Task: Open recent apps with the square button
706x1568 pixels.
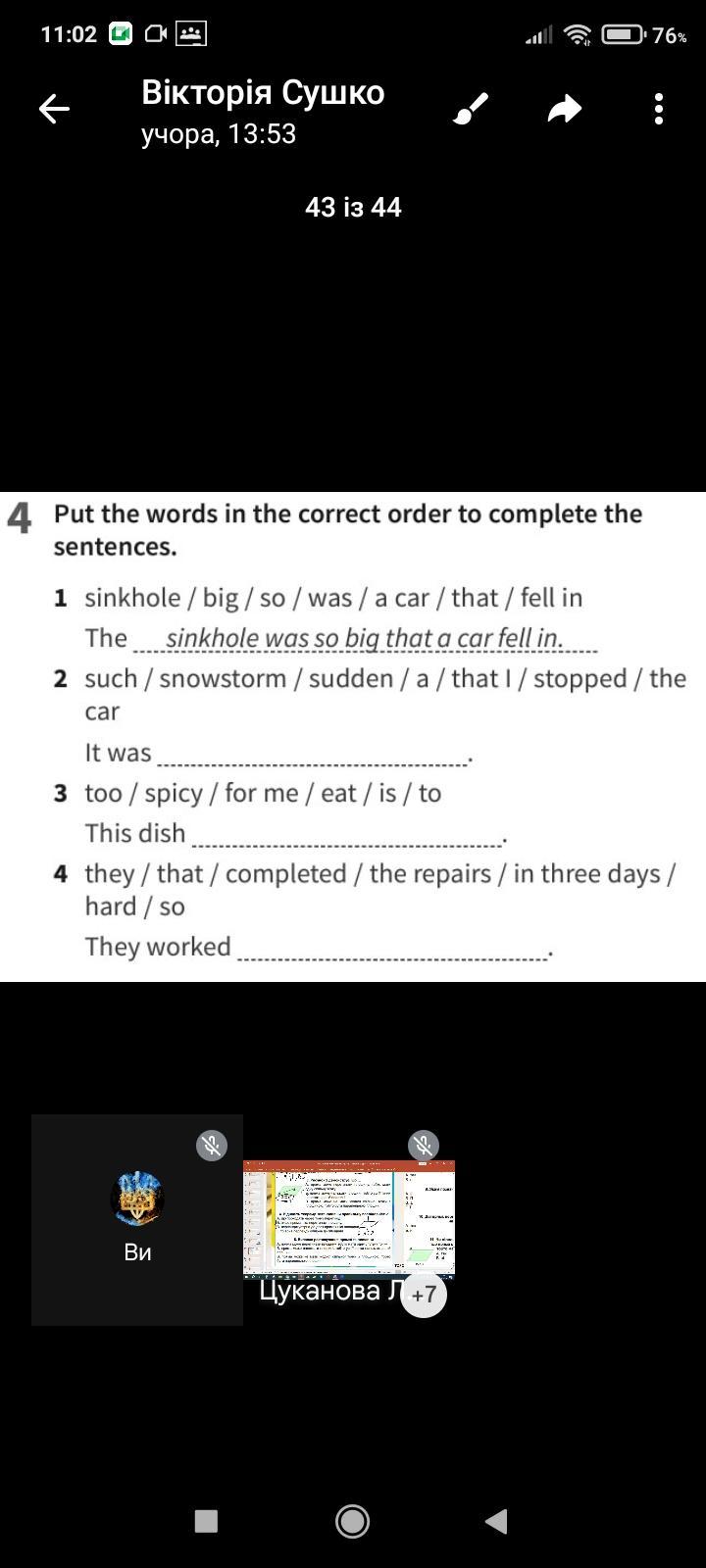Action: pyautogui.click(x=206, y=1521)
